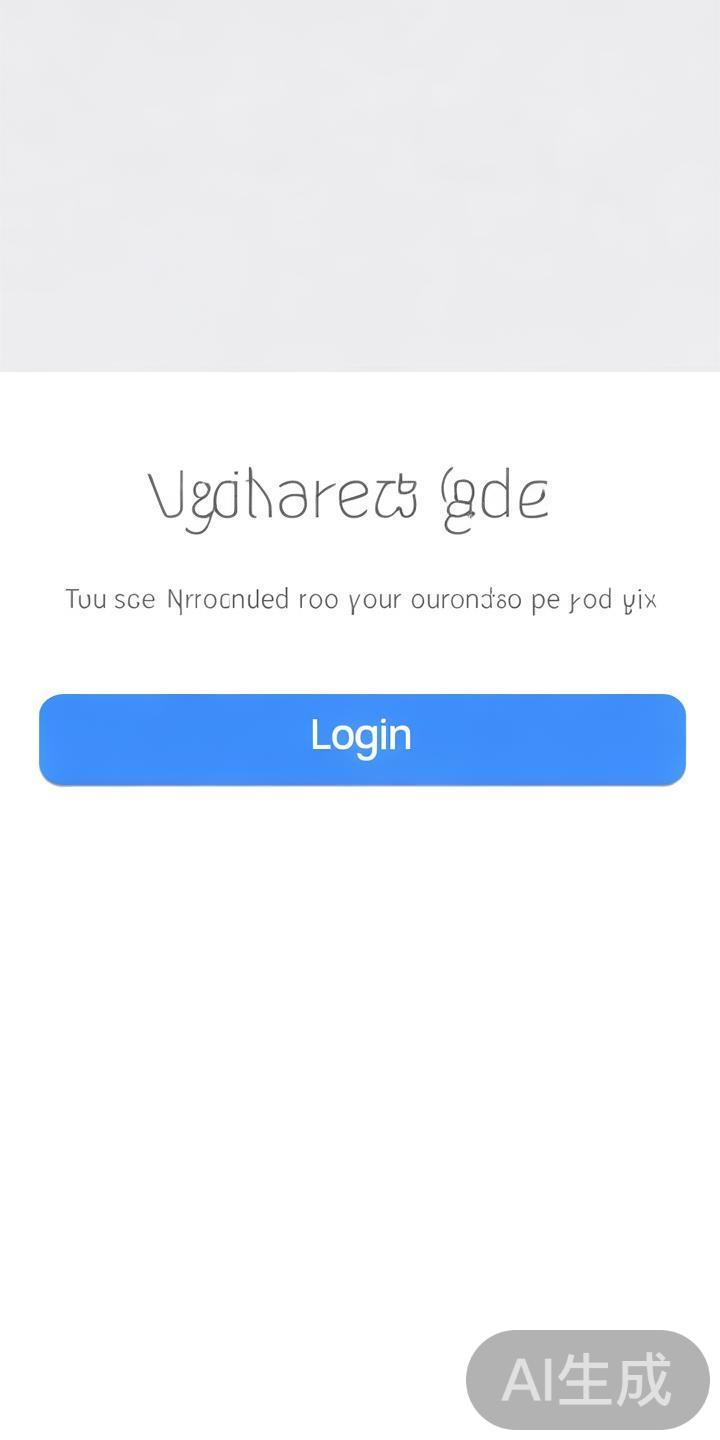Viewport: 720px width, 1440px height.
Task: Click the right edge of the Login button
Action: click(670, 738)
